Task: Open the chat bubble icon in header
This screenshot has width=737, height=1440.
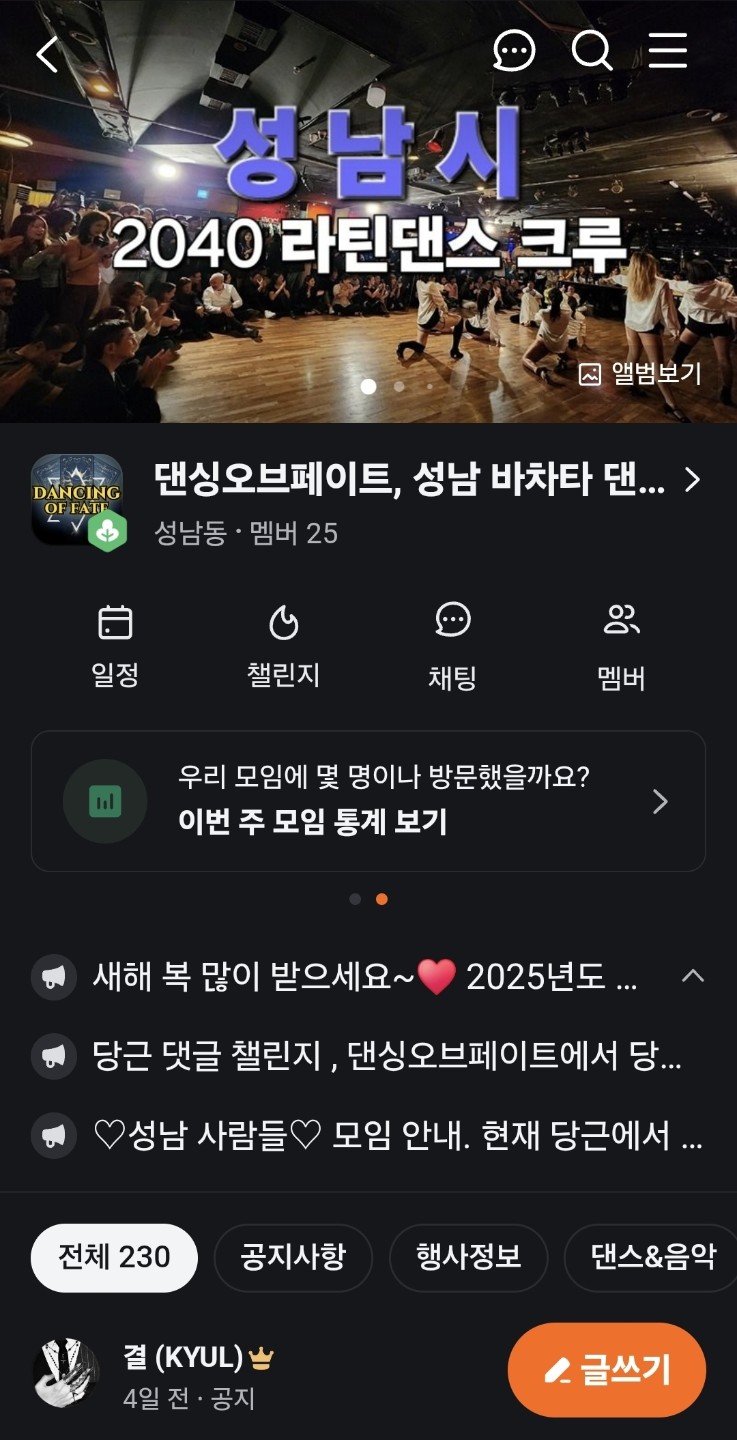Action: click(514, 51)
